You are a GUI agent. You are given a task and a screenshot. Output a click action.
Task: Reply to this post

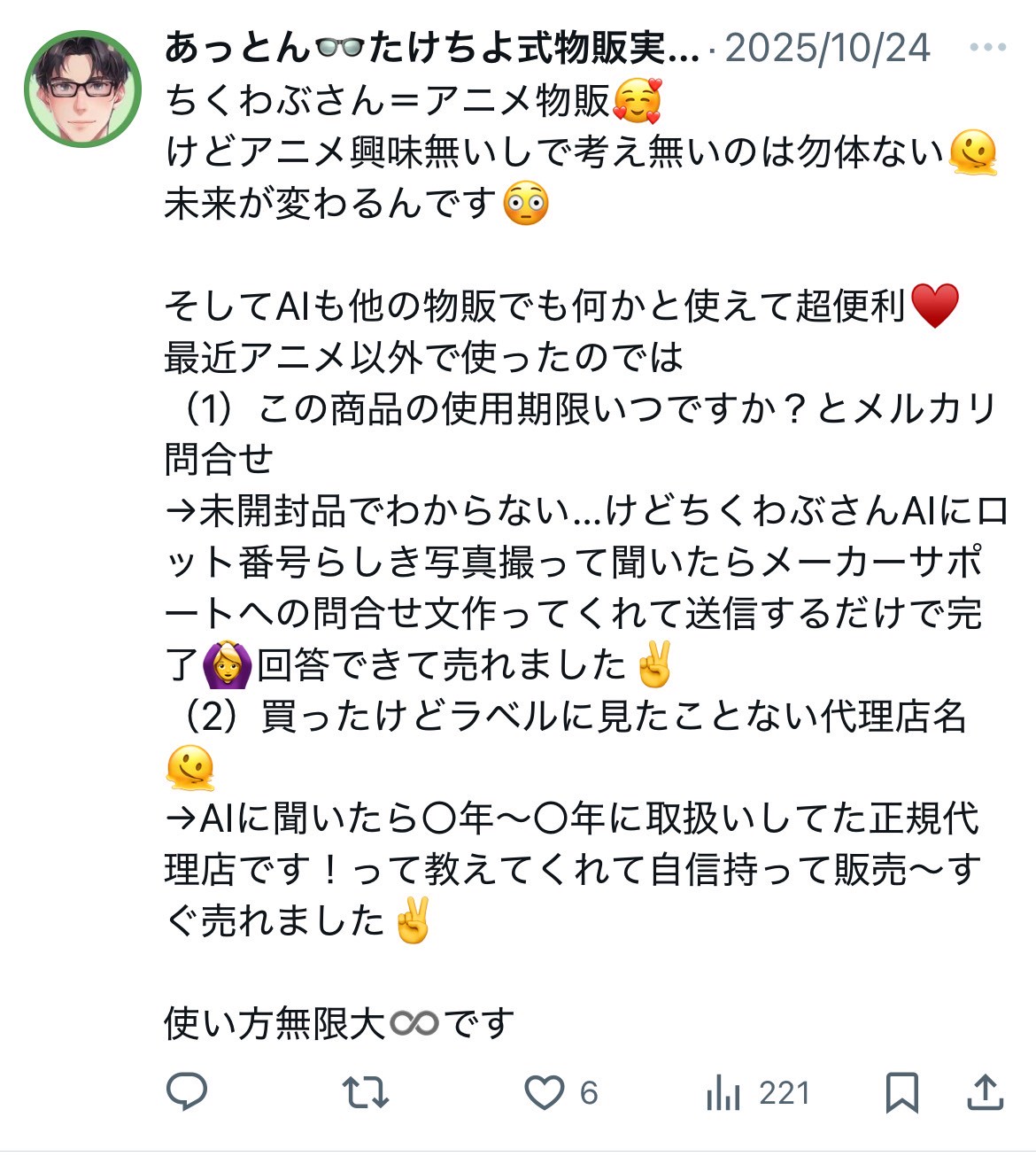click(x=187, y=1092)
